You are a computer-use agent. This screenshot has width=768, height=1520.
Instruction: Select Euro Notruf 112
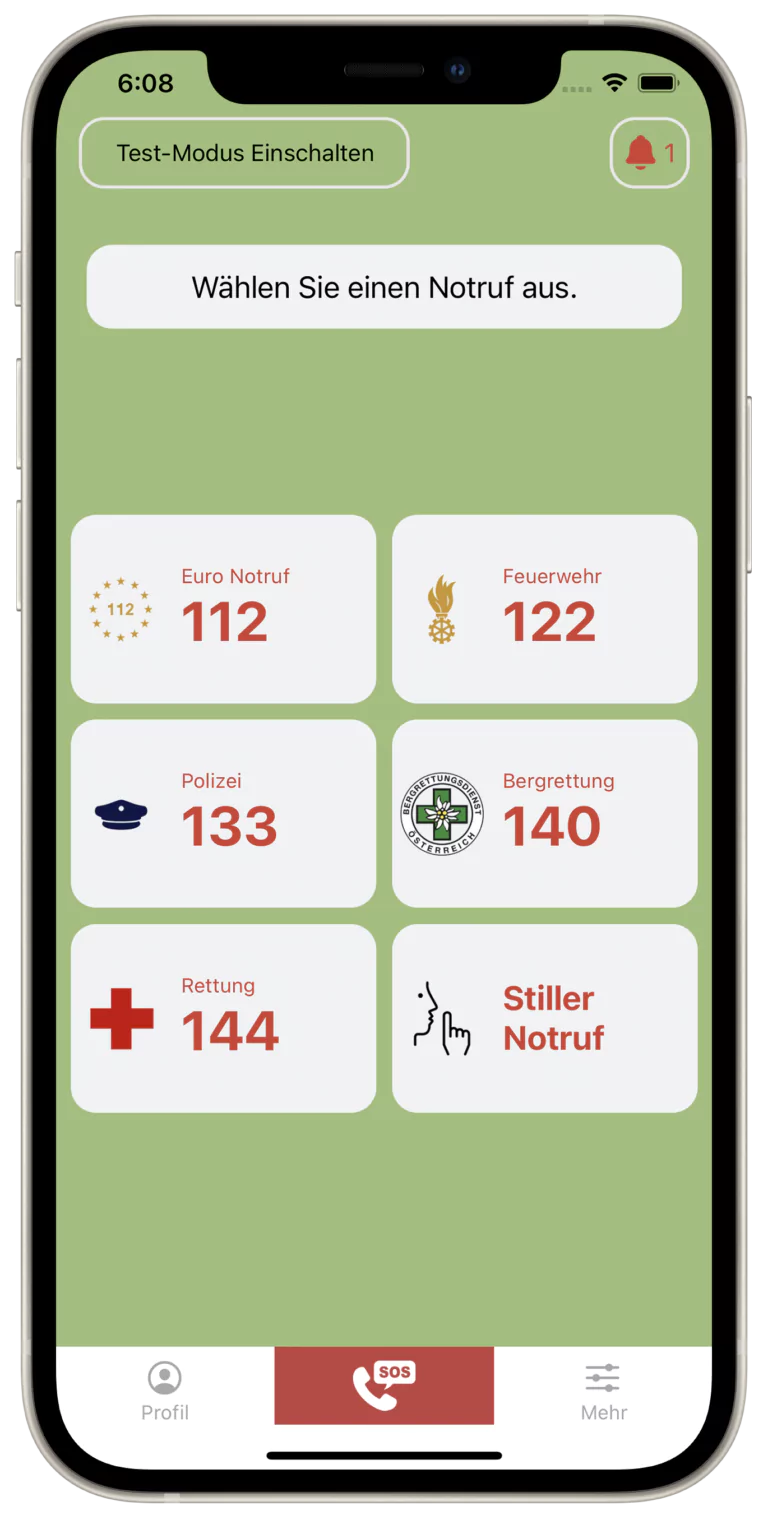coord(223,609)
